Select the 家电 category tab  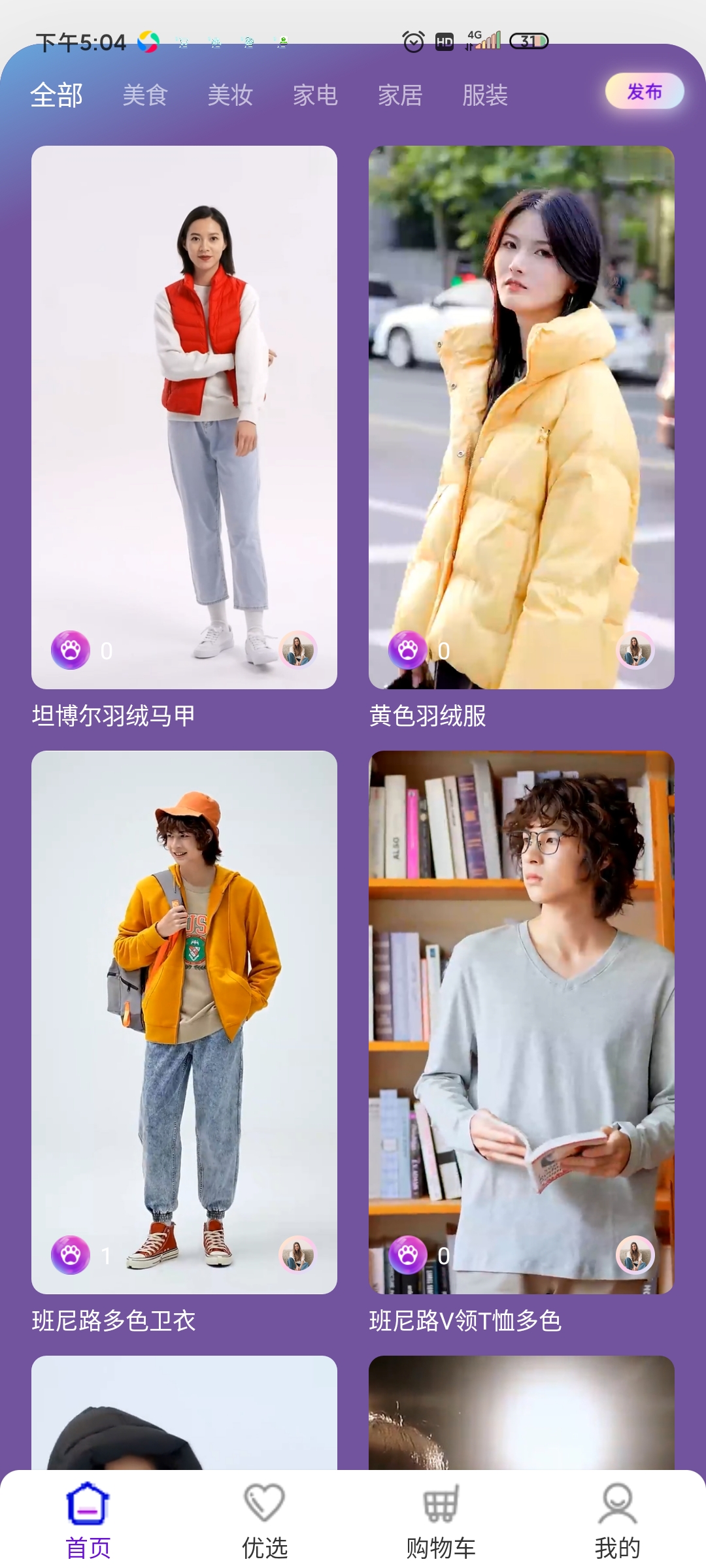pos(315,95)
